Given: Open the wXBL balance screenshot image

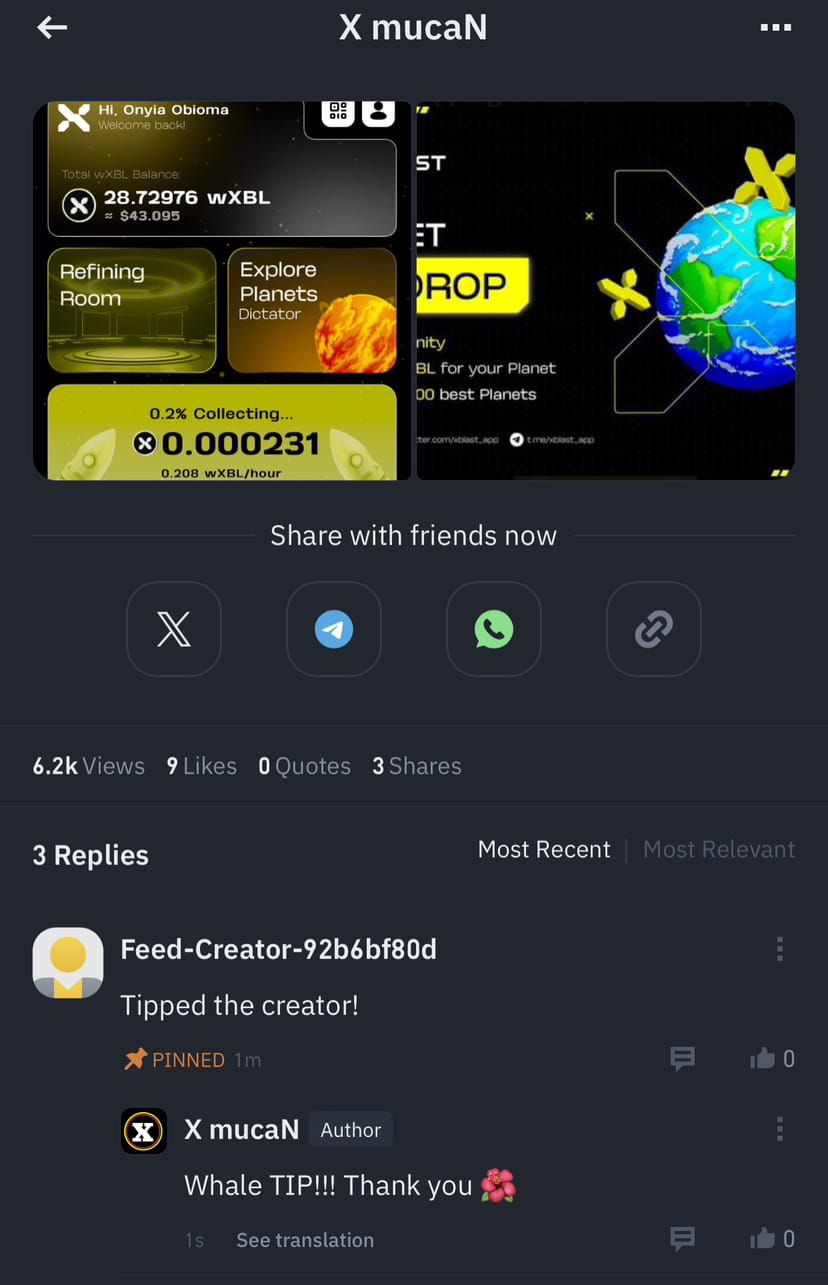Looking at the screenshot, I should pyautogui.click(x=222, y=289).
